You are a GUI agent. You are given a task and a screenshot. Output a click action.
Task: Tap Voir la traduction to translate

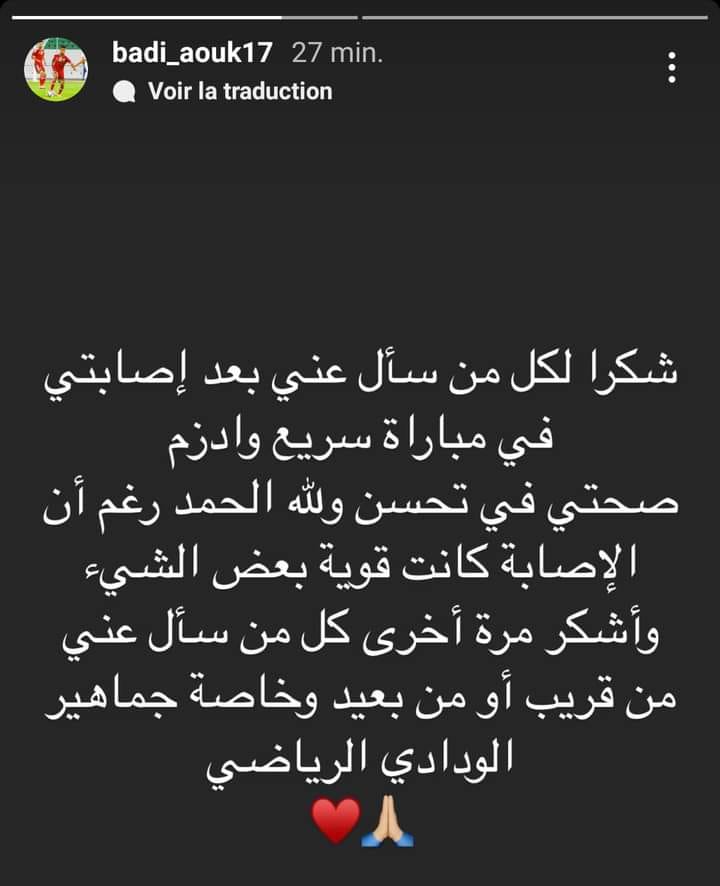239,91
